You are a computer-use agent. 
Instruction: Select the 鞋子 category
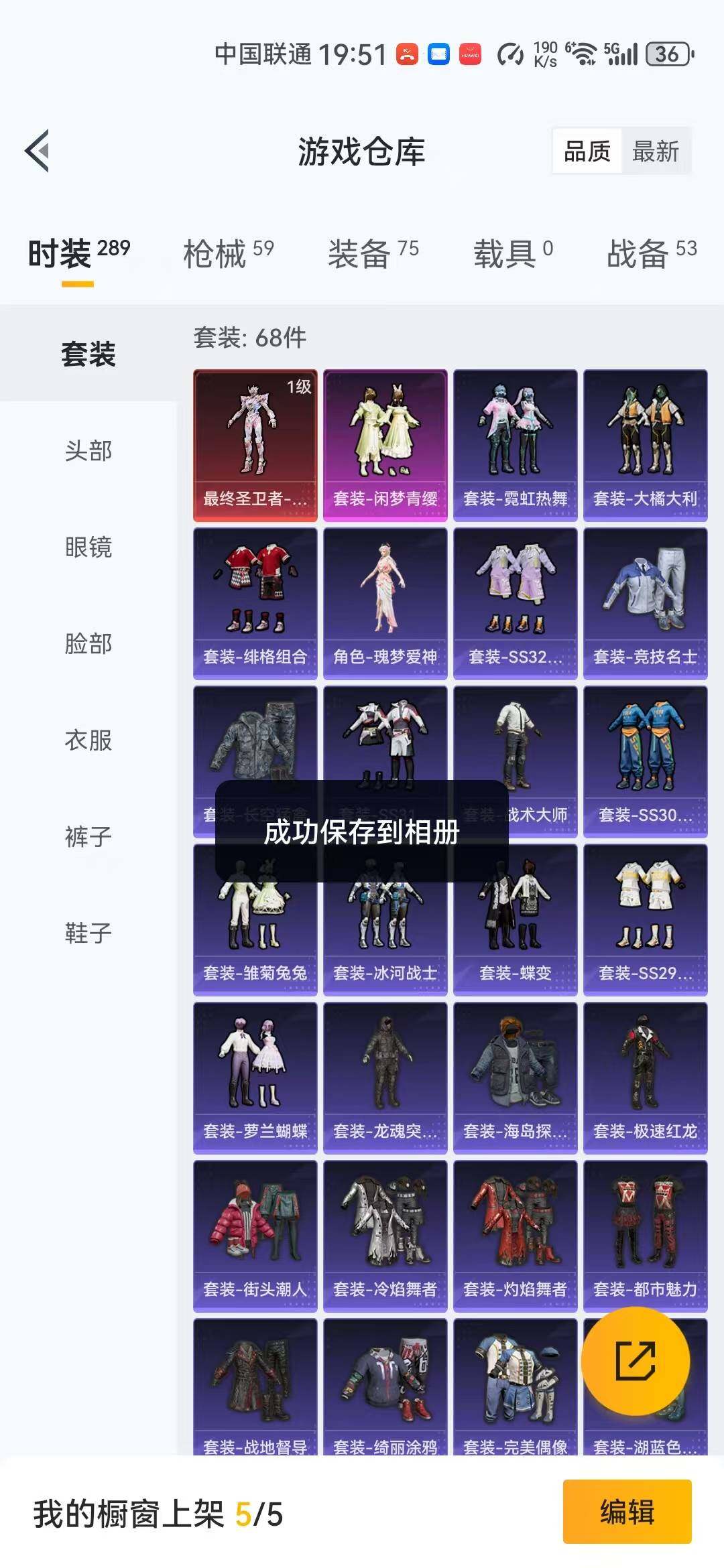pos(88,933)
